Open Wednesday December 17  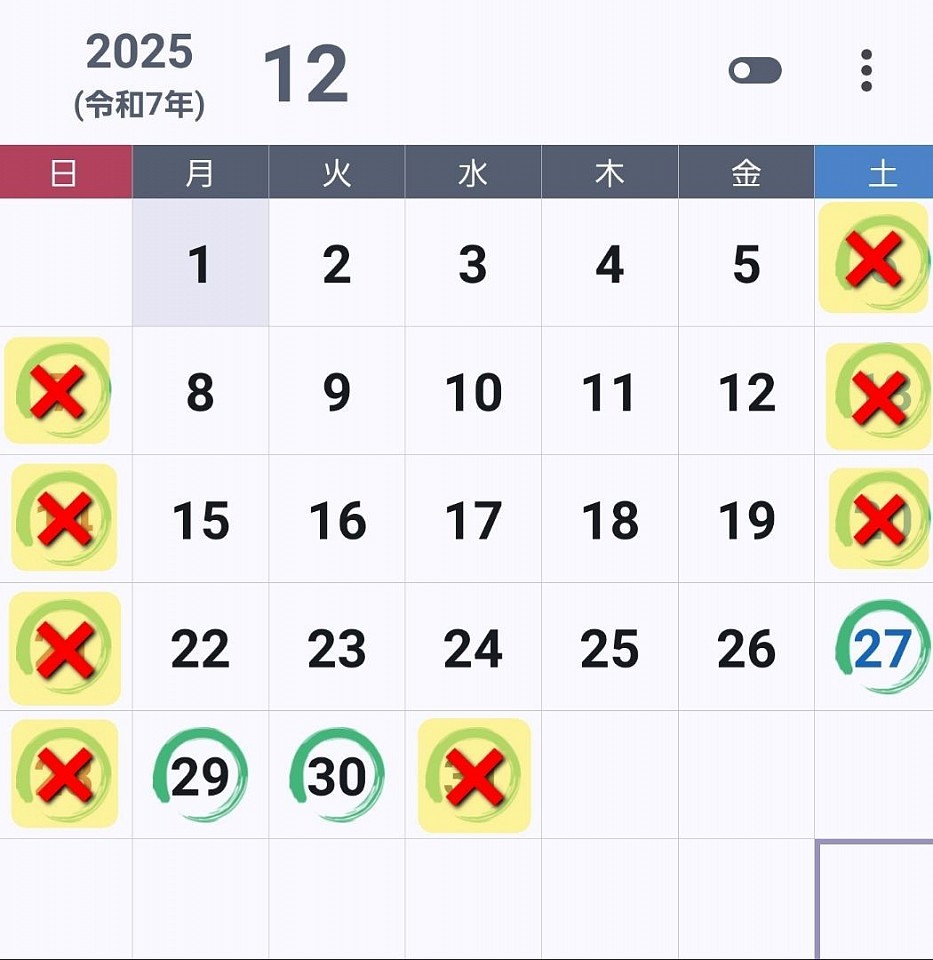(x=473, y=520)
